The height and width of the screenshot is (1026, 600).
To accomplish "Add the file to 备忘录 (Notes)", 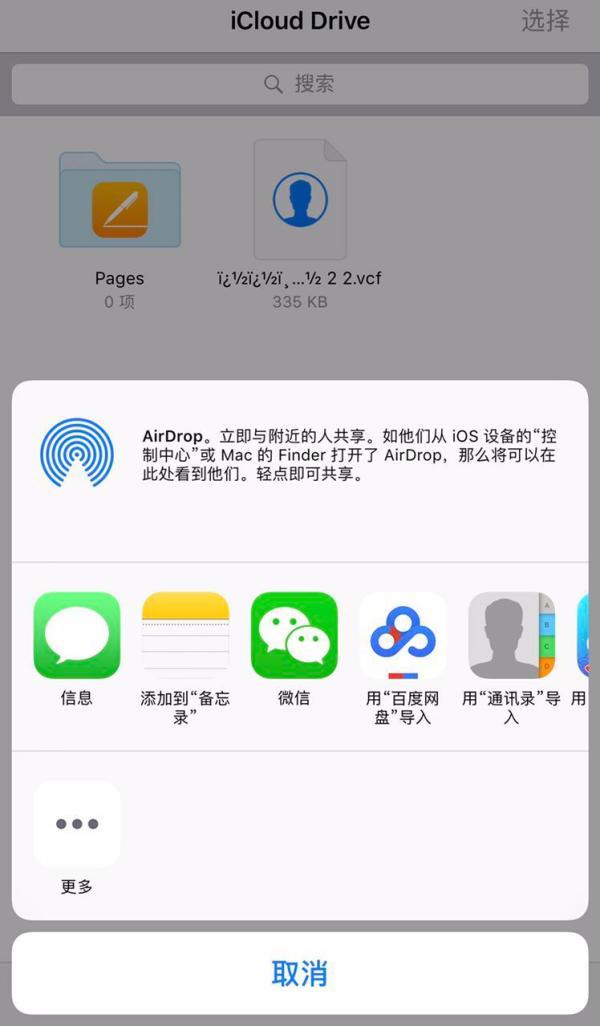I will [185, 636].
